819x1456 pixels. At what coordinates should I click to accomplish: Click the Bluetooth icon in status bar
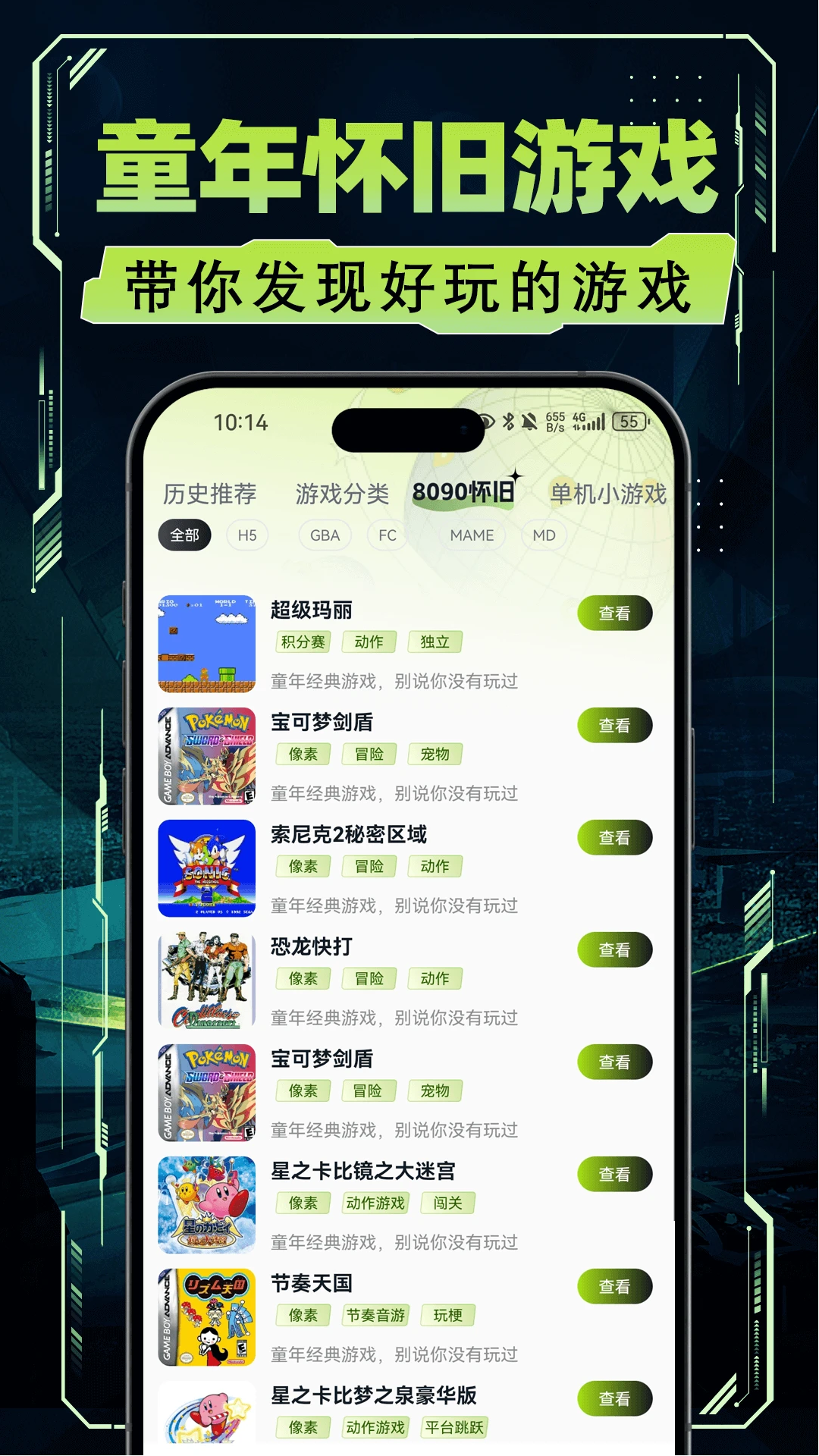click(510, 421)
